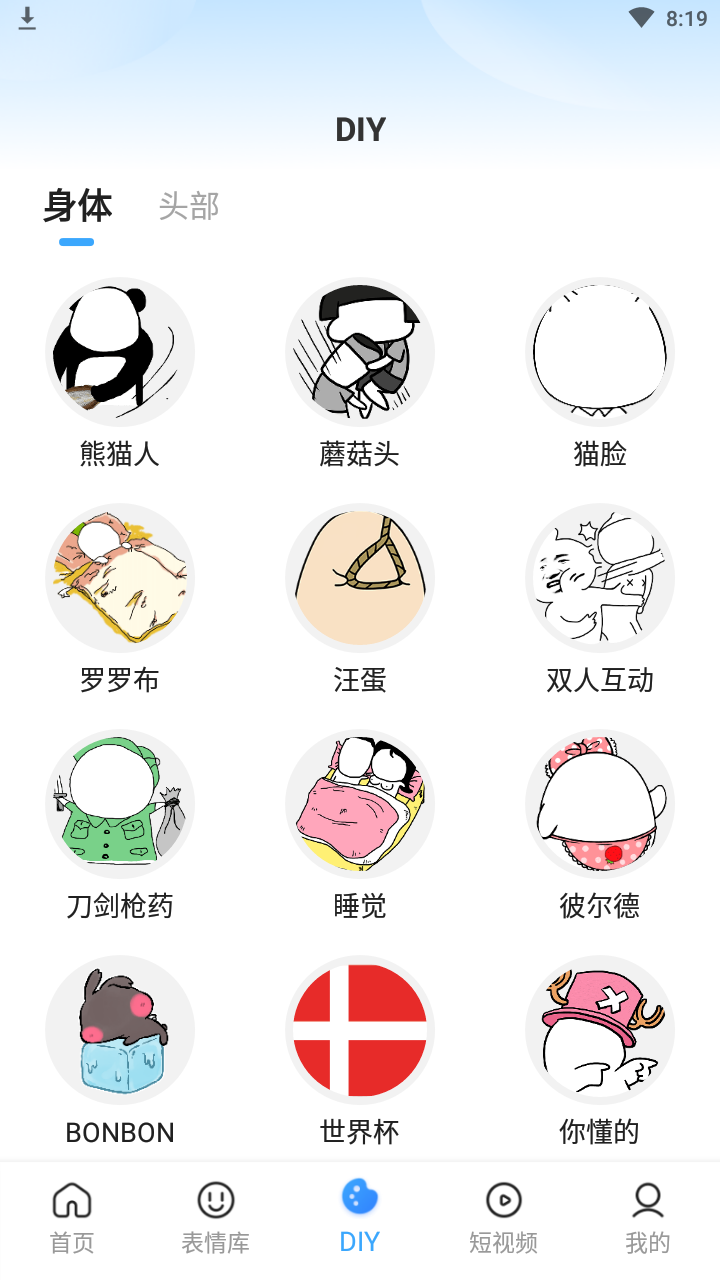720x1280 pixels.
Task: Switch to the 头部 tab
Action: pyautogui.click(x=187, y=206)
